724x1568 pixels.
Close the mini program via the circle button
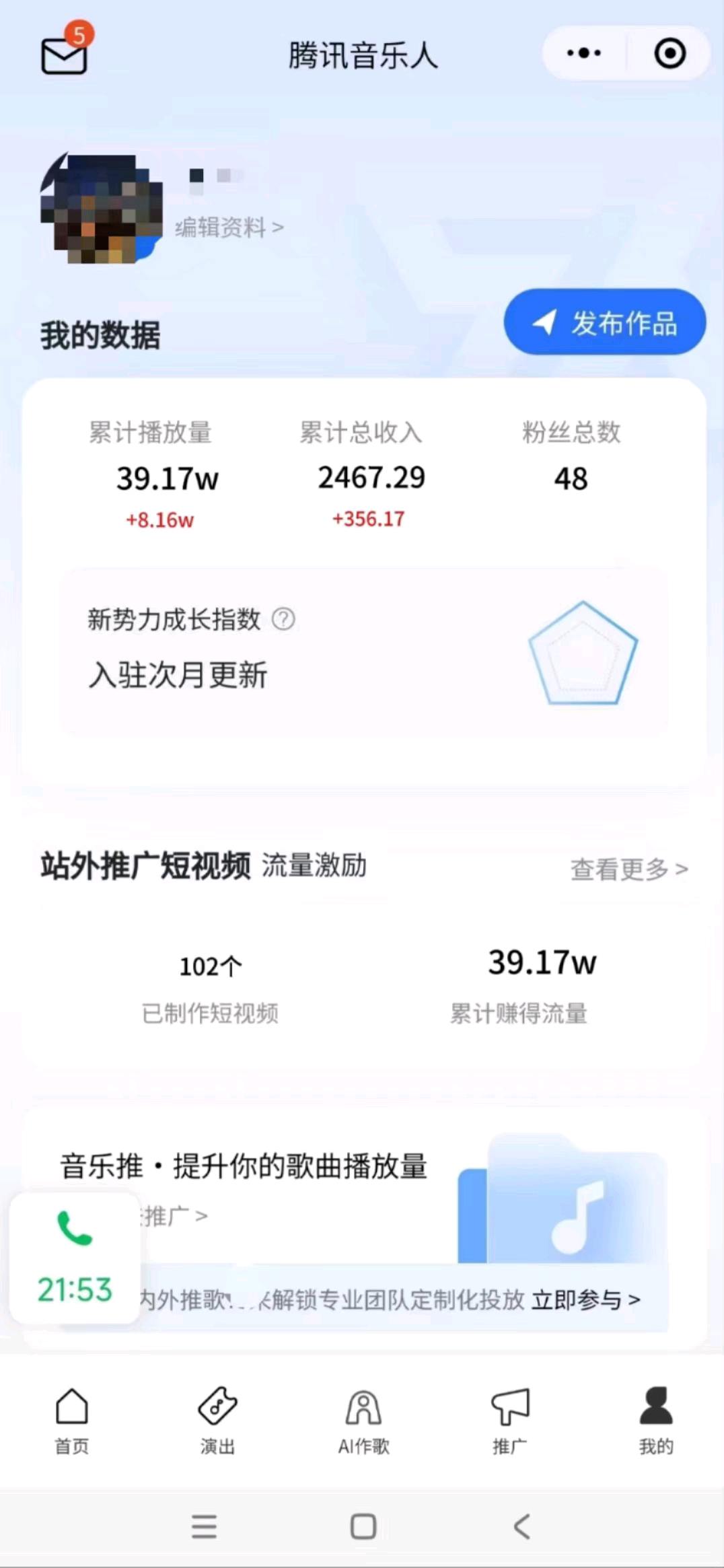tap(669, 53)
